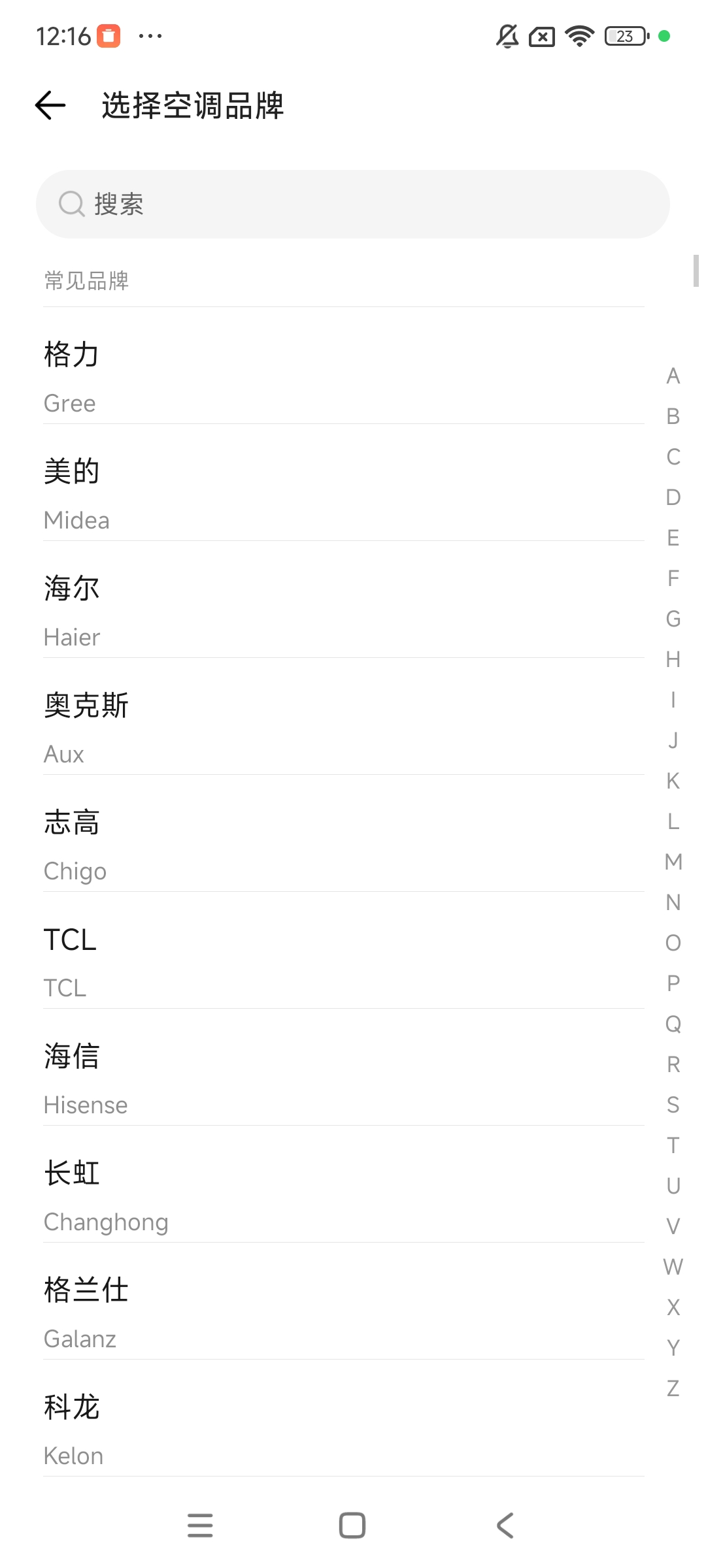
Task: Go to the home screen
Action: (x=352, y=1526)
